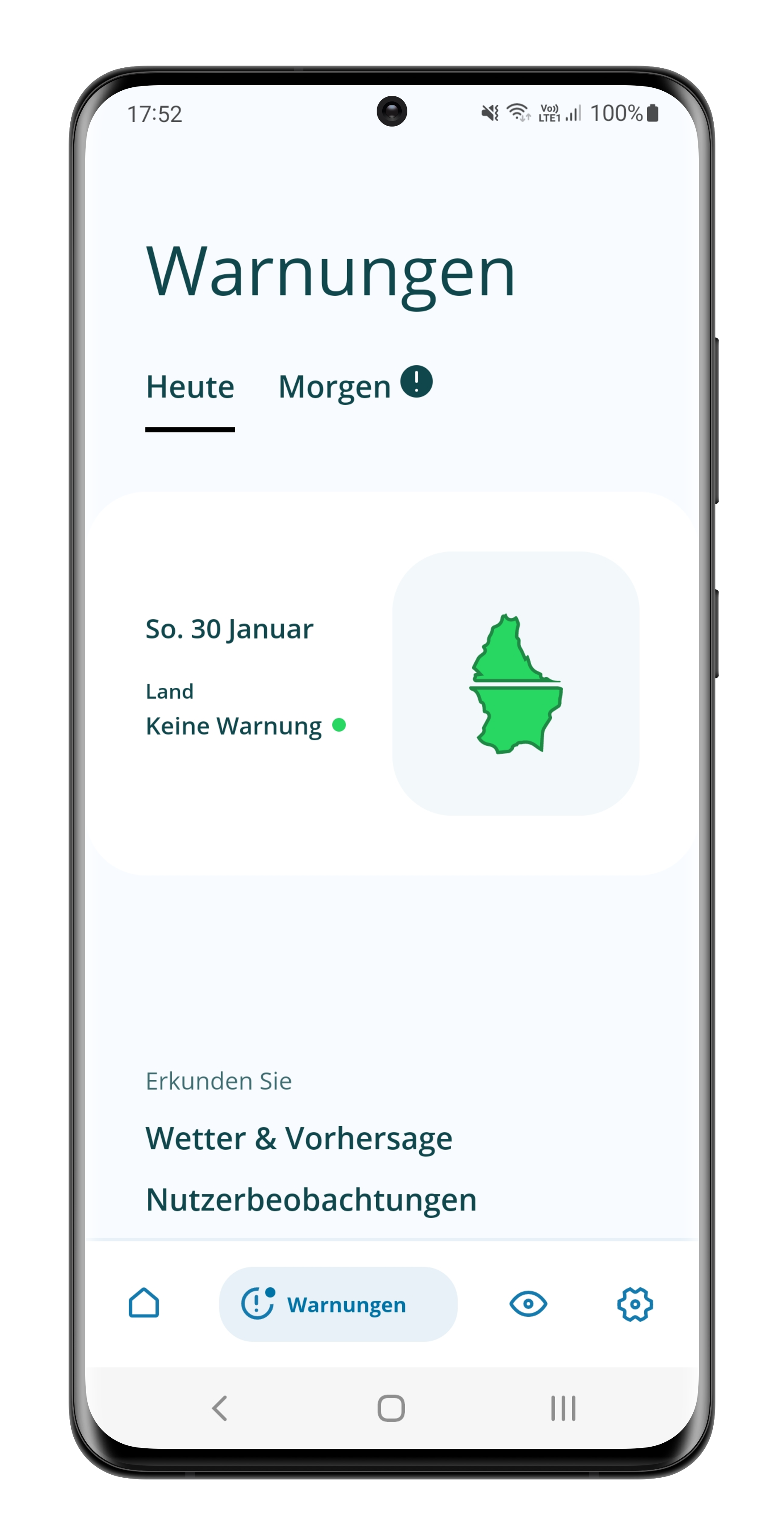Tap the system back button
This screenshot has height=1534, width=784.
pyautogui.click(x=220, y=1408)
